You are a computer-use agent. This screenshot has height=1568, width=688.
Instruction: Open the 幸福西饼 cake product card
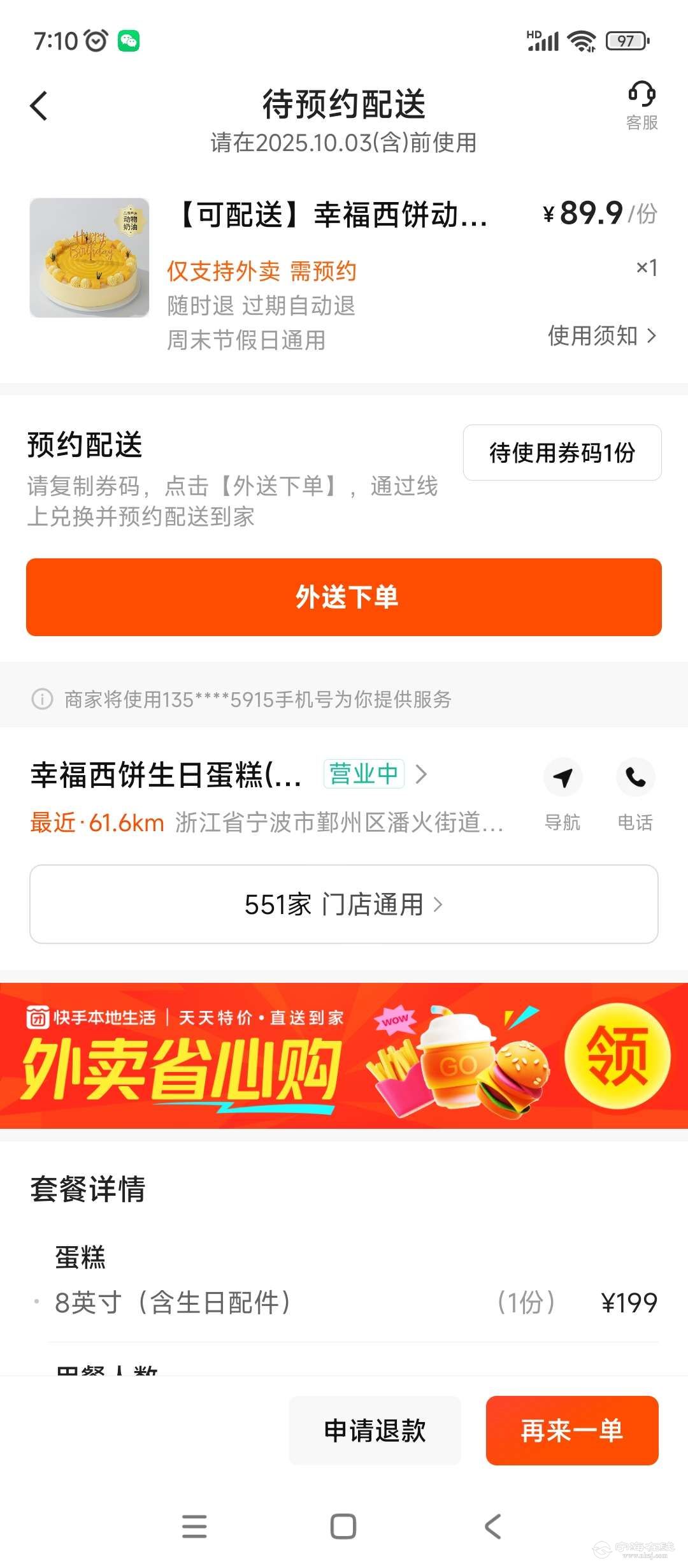click(x=331, y=215)
